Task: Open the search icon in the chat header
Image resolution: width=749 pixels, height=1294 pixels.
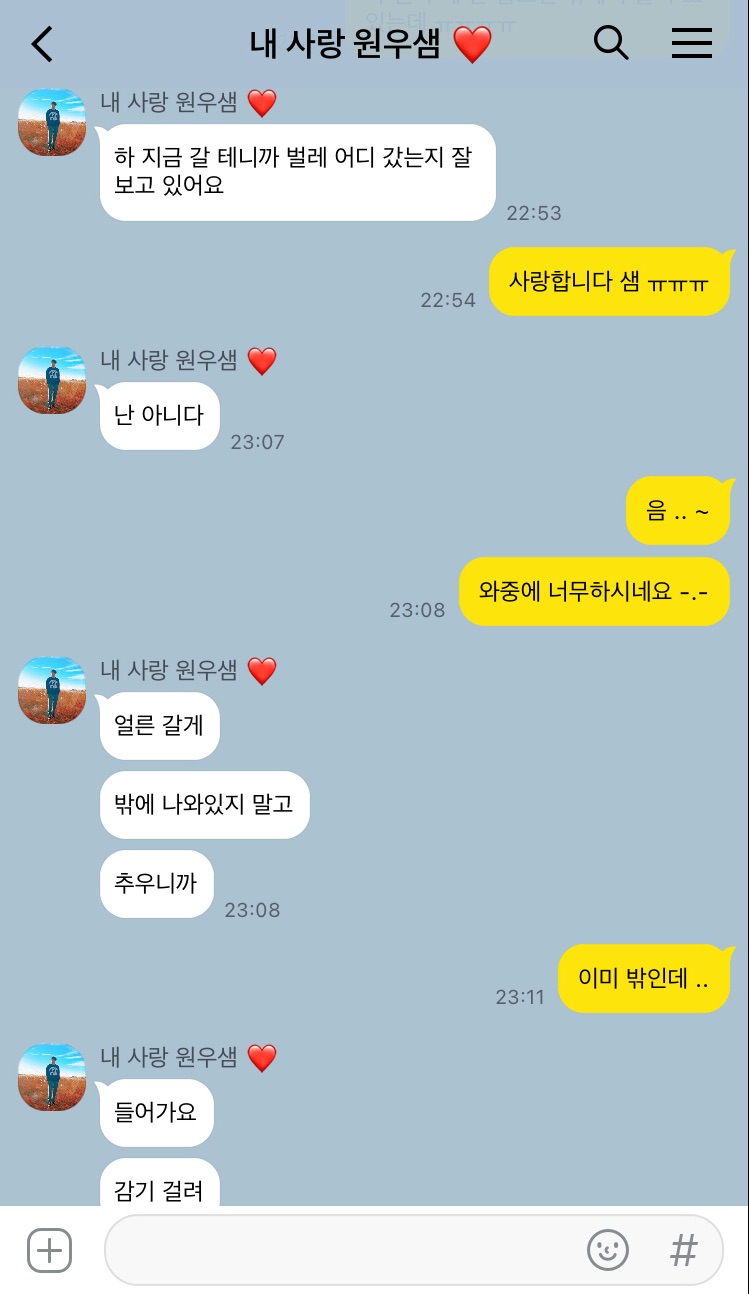Action: pos(611,44)
